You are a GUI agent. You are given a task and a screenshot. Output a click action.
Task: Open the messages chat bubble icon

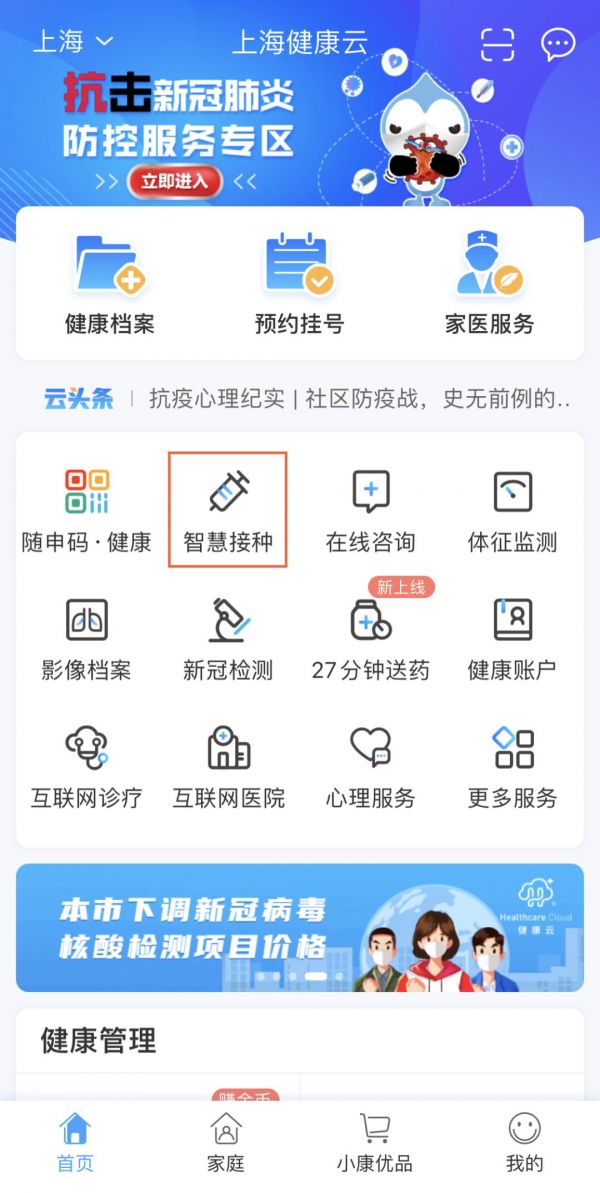click(558, 44)
